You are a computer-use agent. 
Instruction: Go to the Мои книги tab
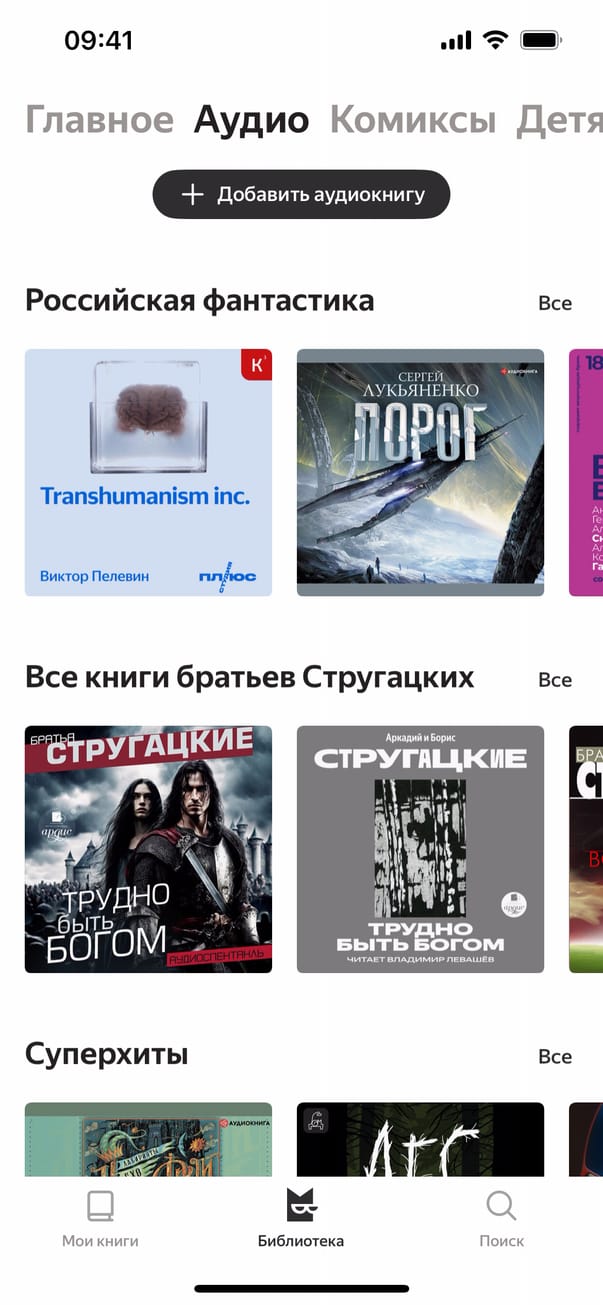(100, 1220)
